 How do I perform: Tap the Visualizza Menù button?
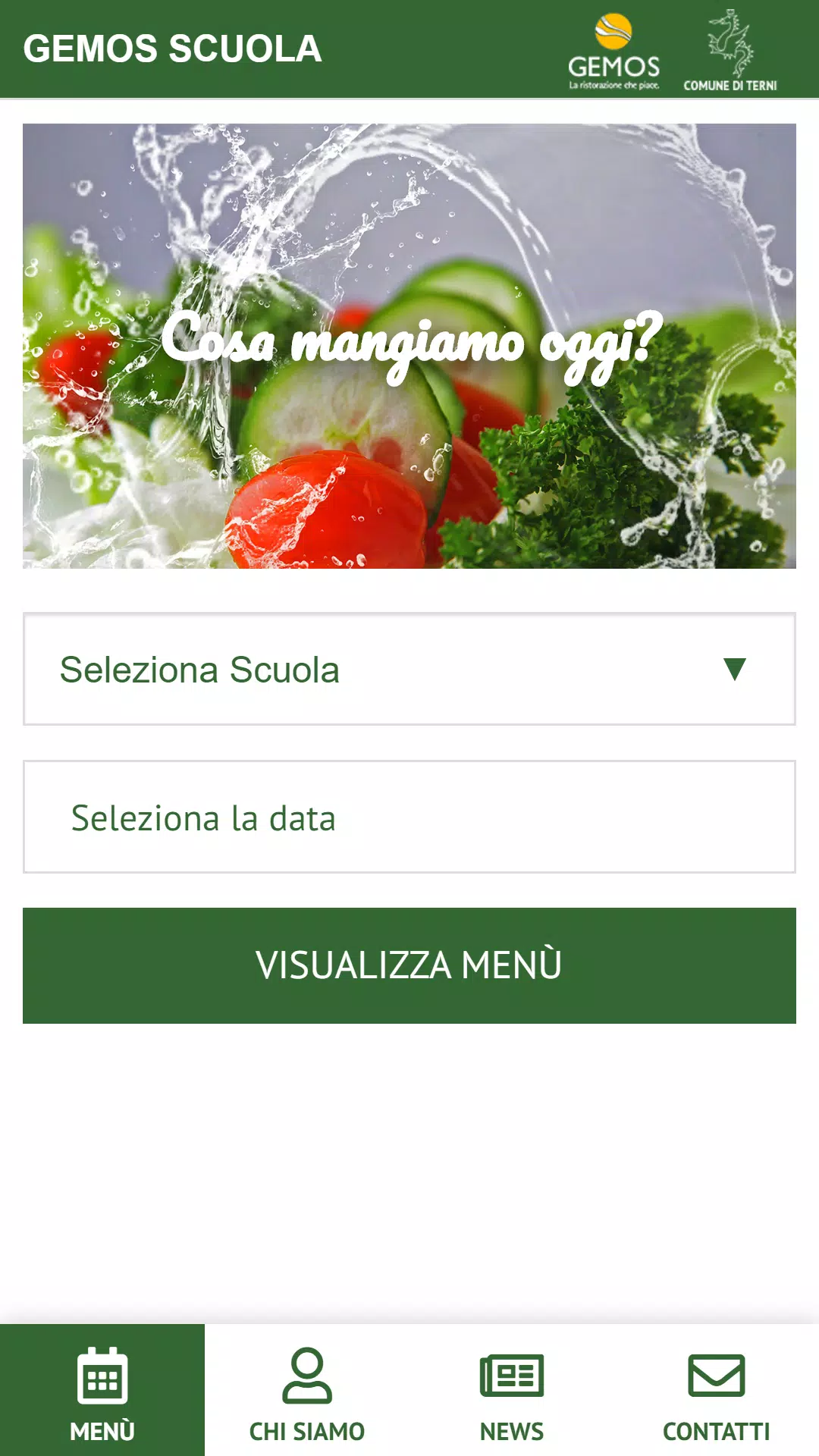pos(409,965)
